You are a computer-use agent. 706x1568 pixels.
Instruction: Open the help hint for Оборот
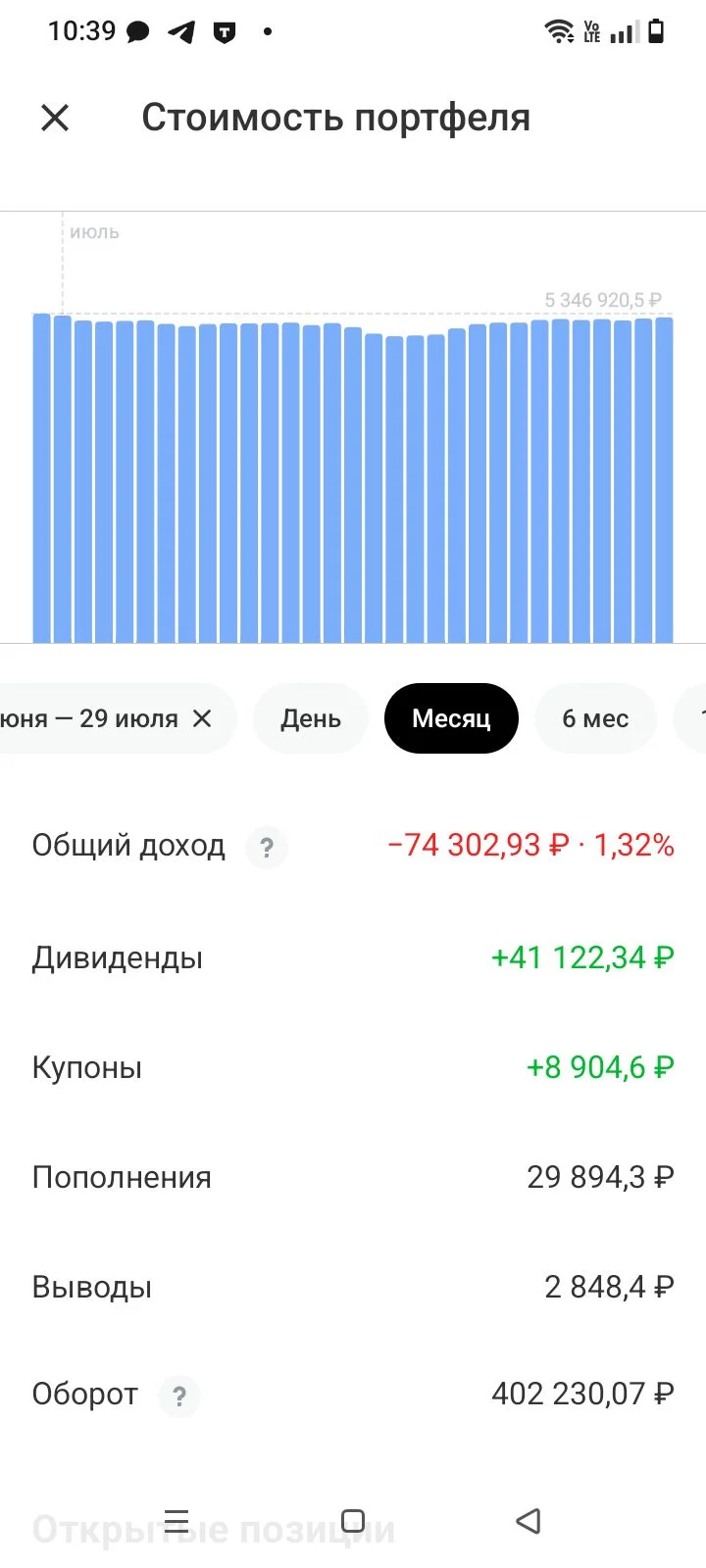(x=179, y=1396)
